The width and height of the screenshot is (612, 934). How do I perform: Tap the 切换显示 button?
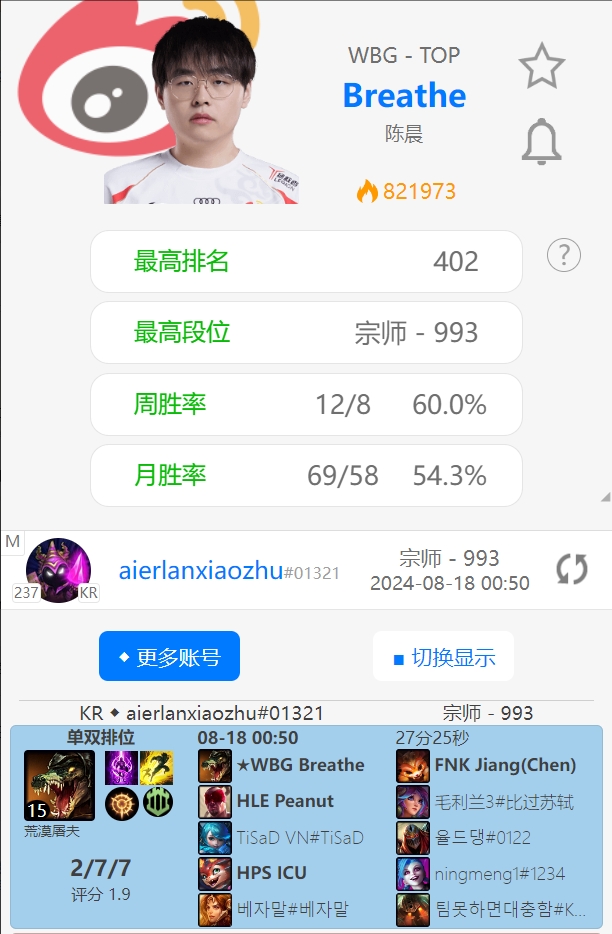click(x=443, y=657)
